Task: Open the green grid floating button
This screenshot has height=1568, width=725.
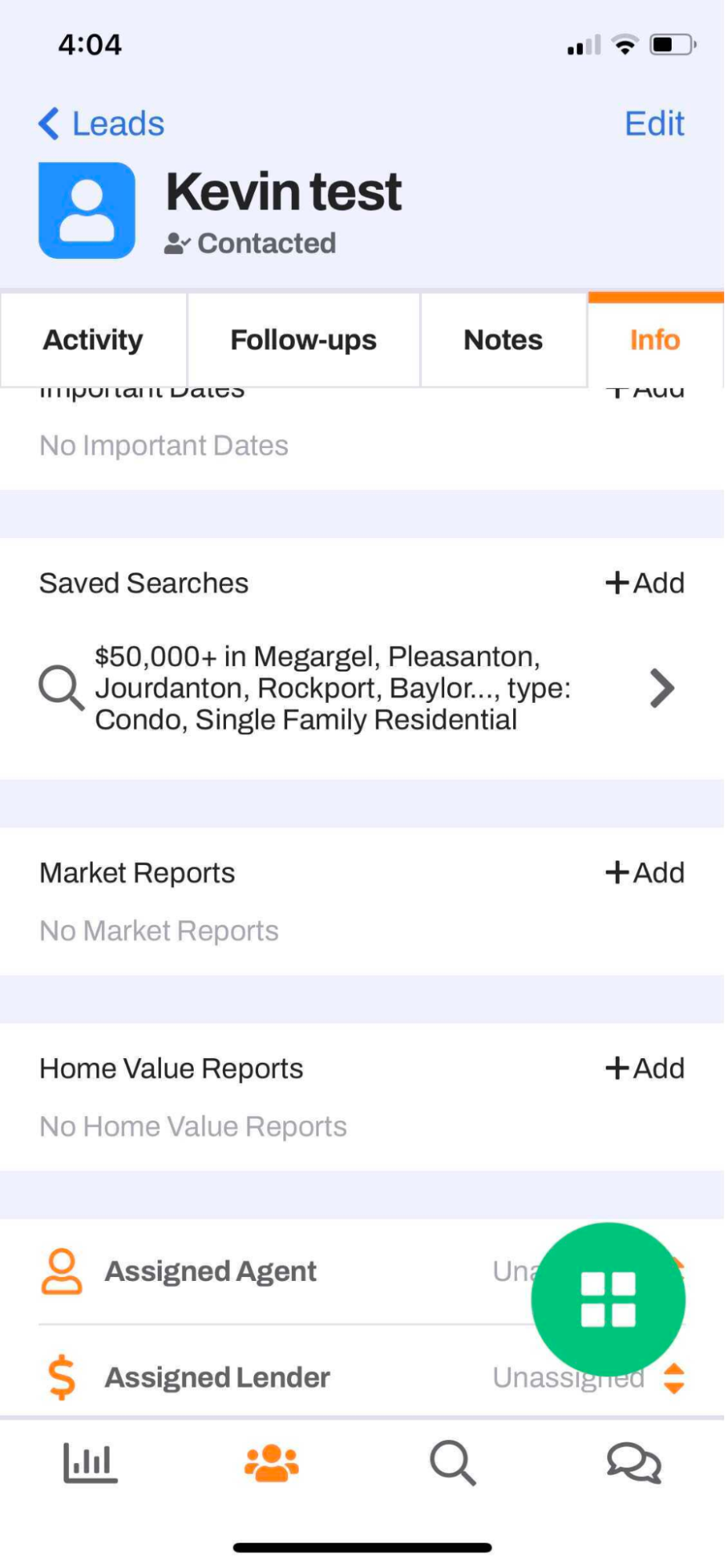Action: click(x=608, y=1299)
